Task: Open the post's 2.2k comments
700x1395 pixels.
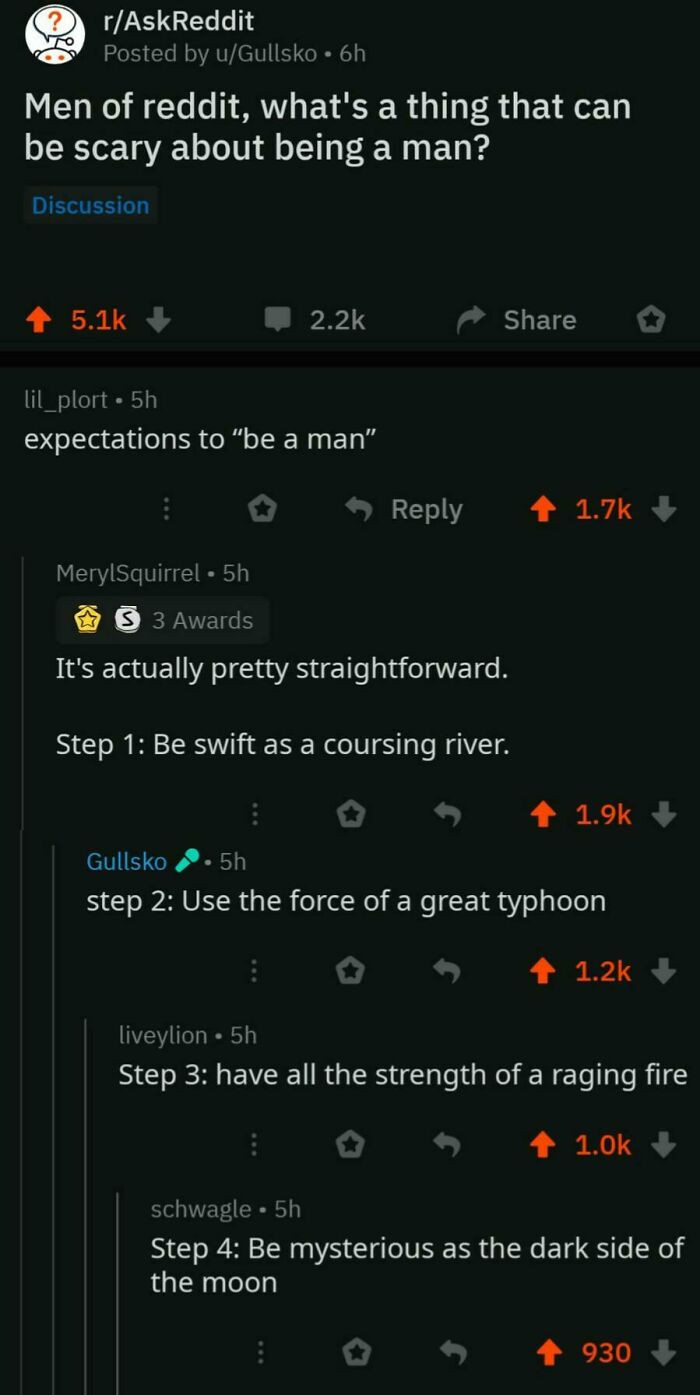Action: (314, 320)
